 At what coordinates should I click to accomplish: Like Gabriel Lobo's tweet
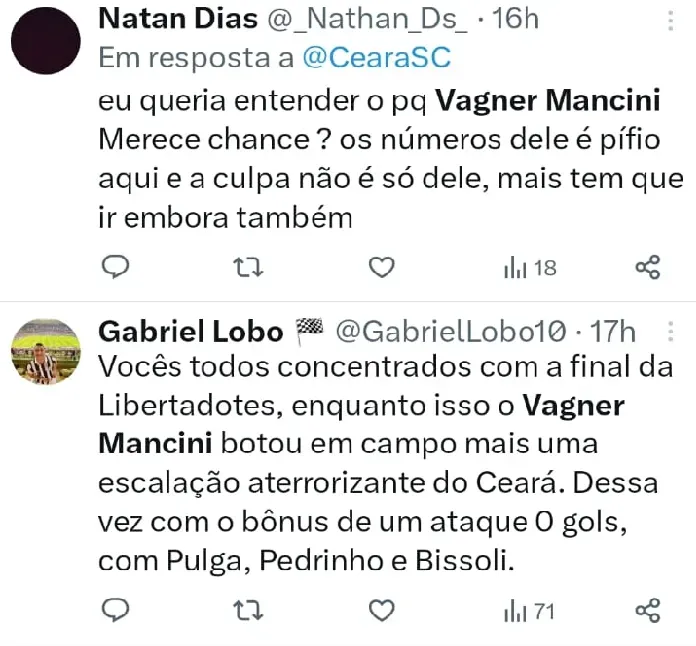pyautogui.click(x=380, y=610)
